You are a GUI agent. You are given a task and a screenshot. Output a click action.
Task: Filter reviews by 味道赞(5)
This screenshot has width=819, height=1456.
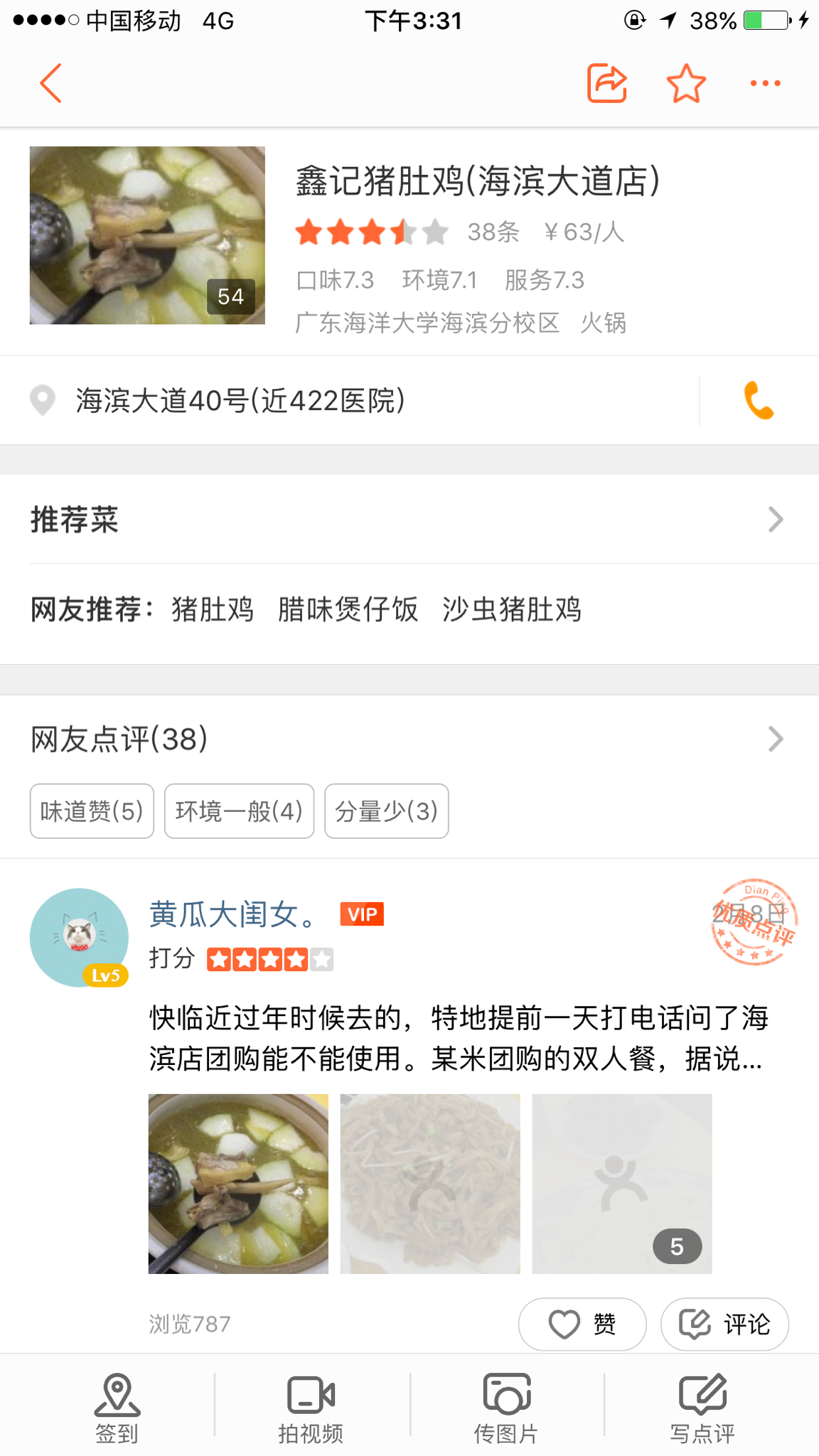(92, 811)
